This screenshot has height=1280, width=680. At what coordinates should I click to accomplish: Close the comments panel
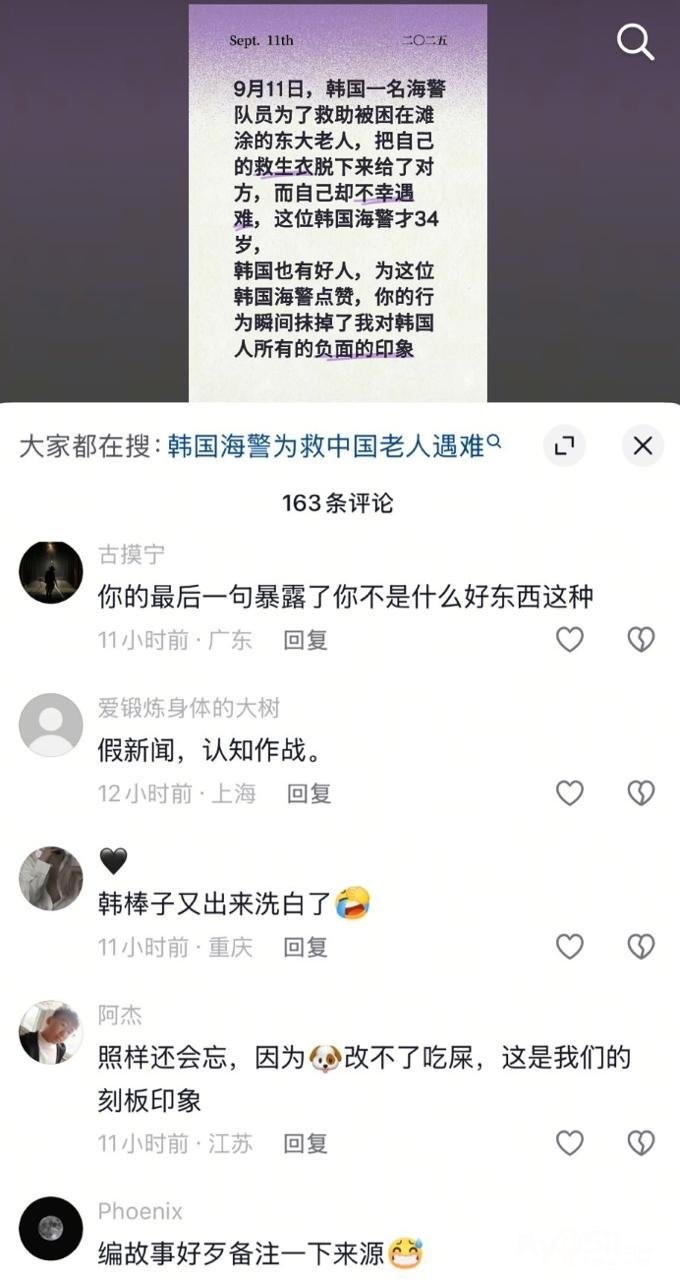pyautogui.click(x=642, y=446)
